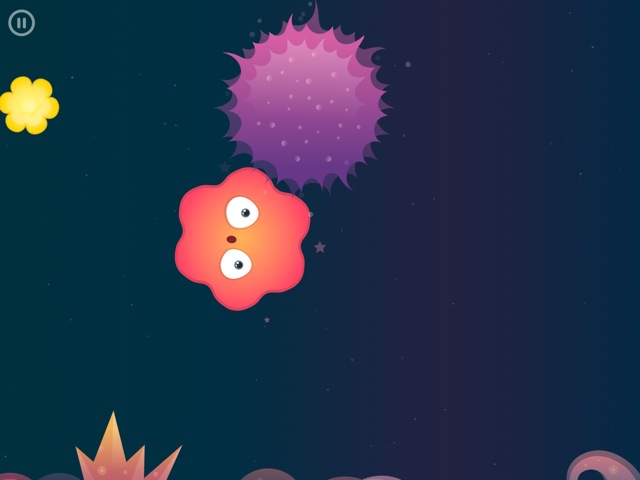The width and height of the screenshot is (640, 480).
Task: Tap the purple spiky ball
Action: [x=305, y=102]
